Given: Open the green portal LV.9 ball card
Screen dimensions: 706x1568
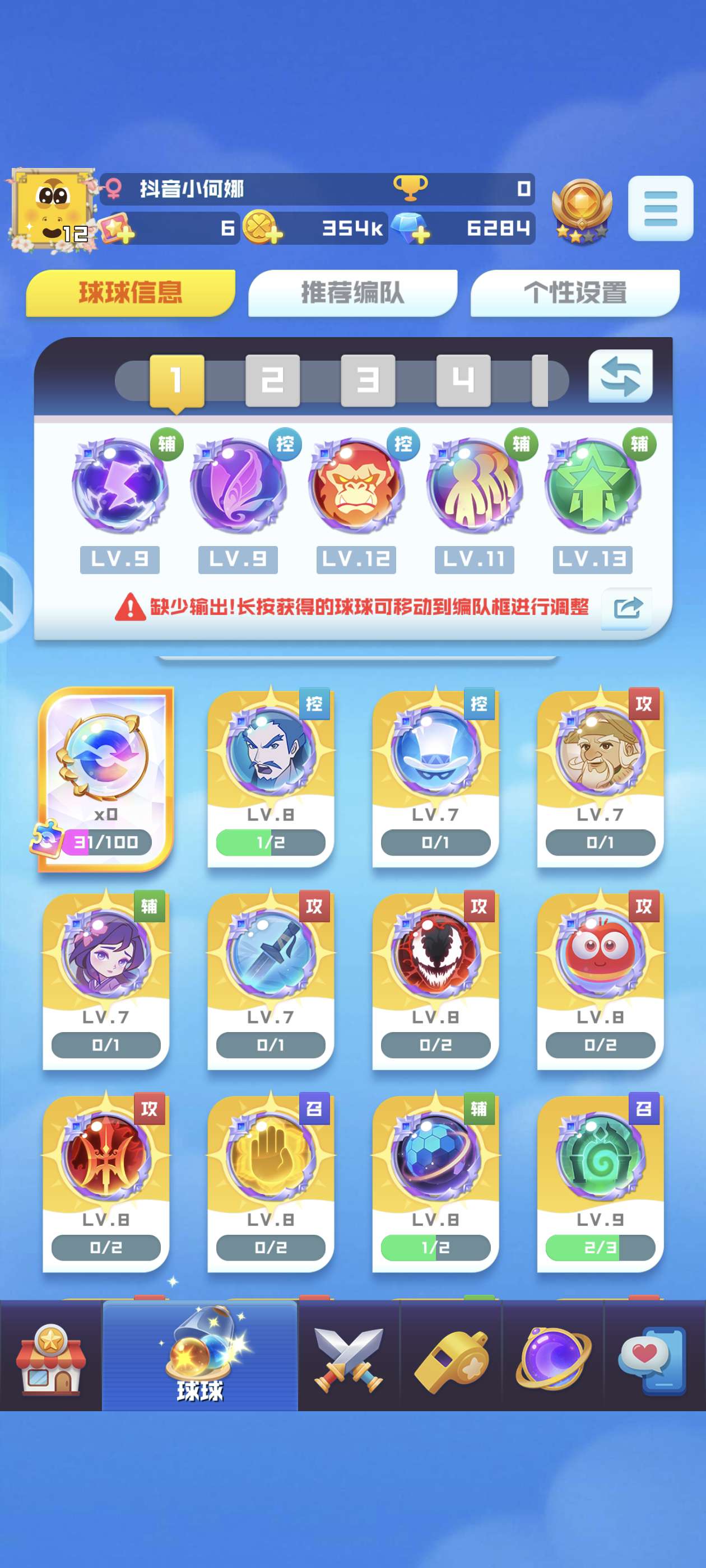Looking at the screenshot, I should coord(600,1183).
